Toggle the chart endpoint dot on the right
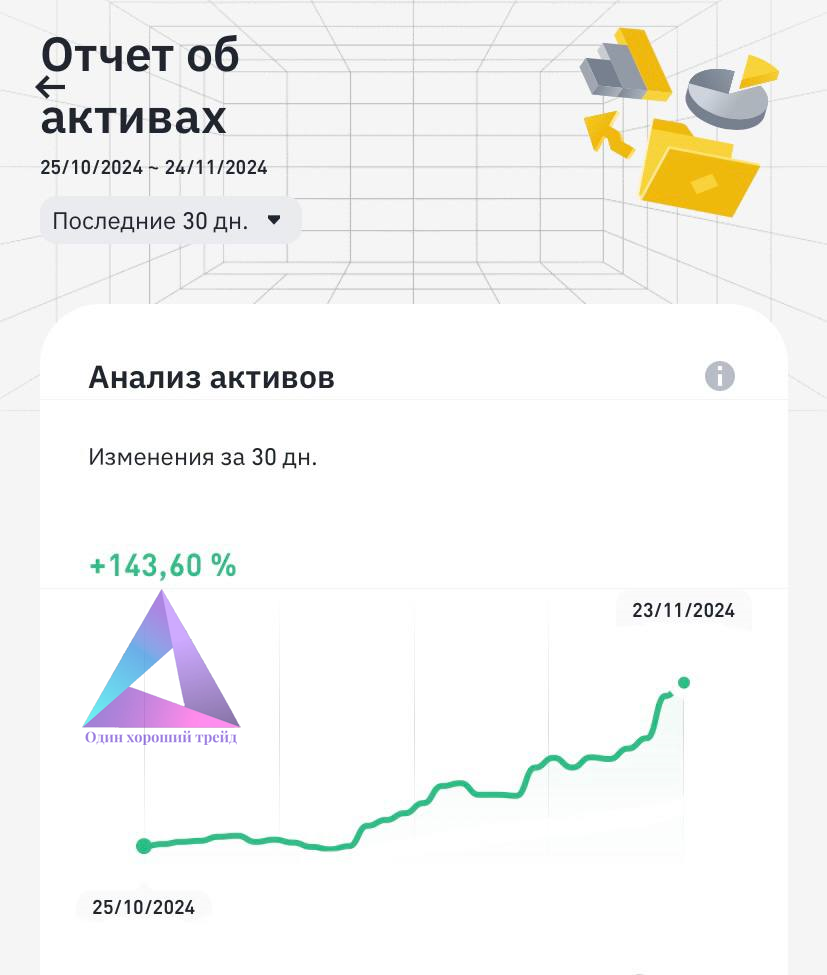 point(683,682)
